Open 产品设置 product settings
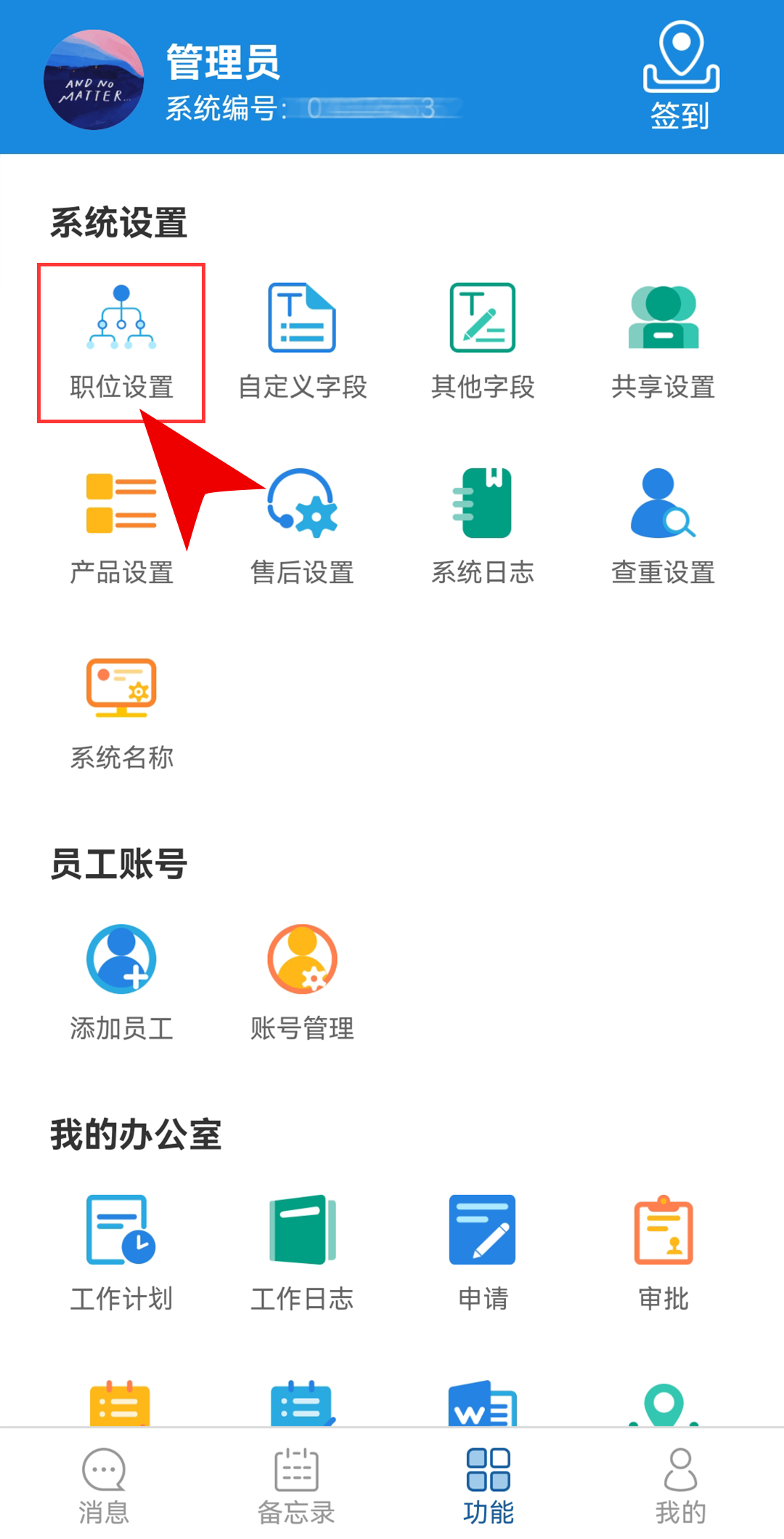This screenshot has width=784, height=1539. 121,528
